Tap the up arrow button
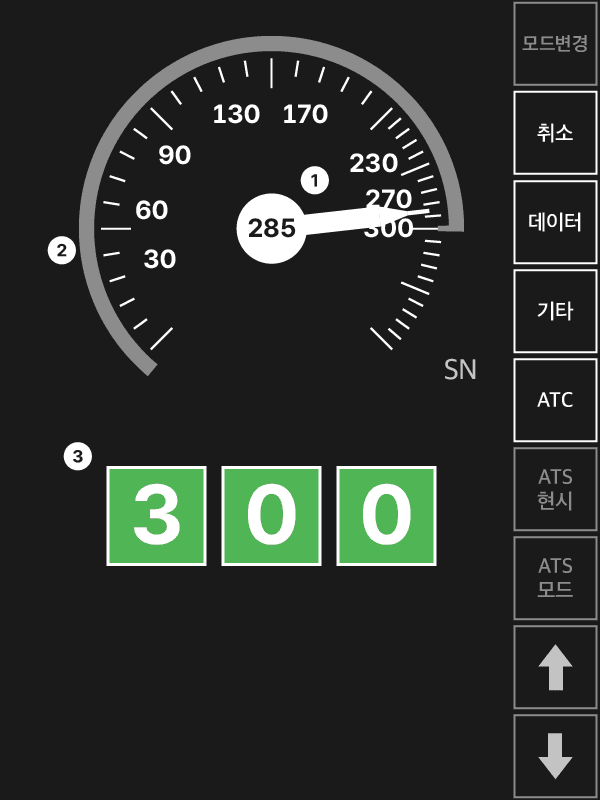The image size is (600, 800). point(555,667)
